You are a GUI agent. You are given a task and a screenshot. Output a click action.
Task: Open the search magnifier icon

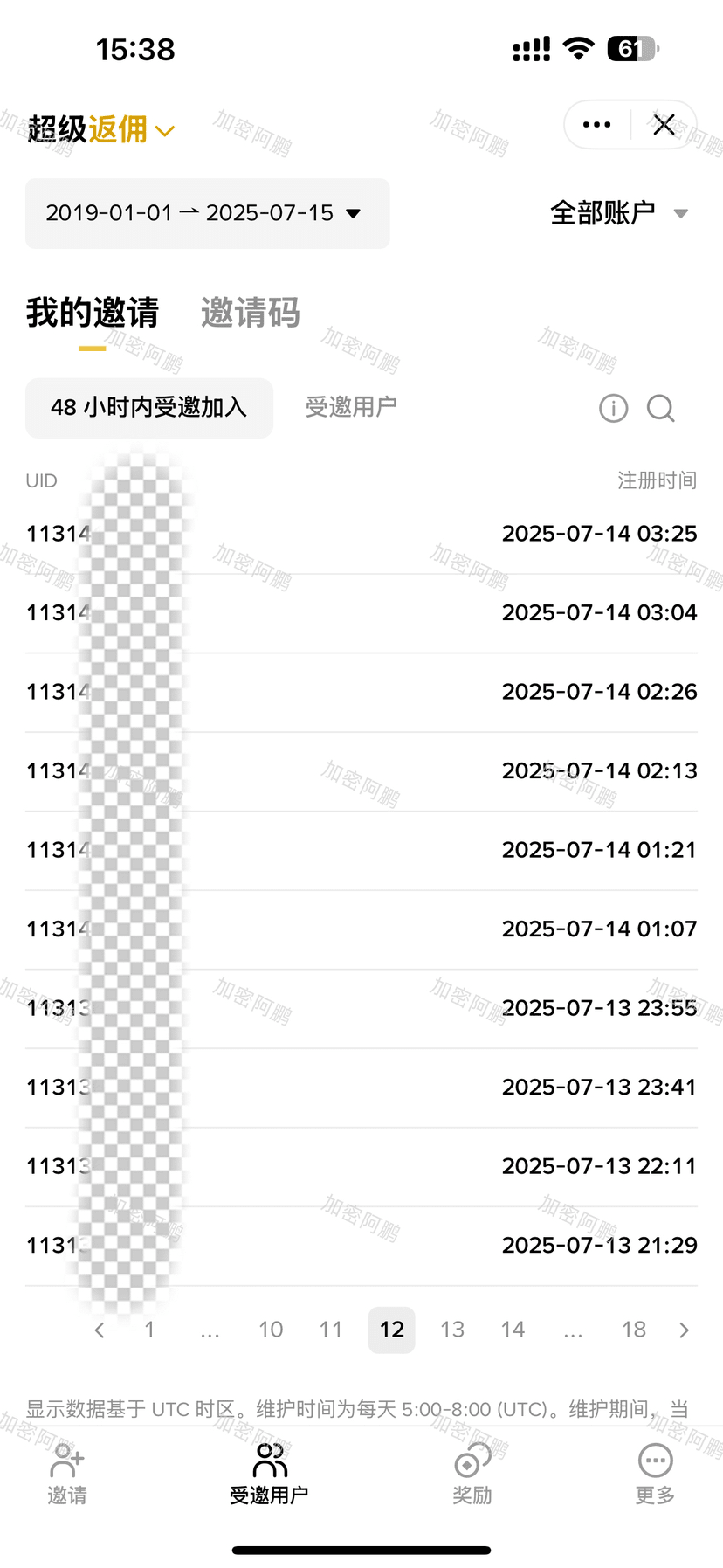tap(661, 408)
